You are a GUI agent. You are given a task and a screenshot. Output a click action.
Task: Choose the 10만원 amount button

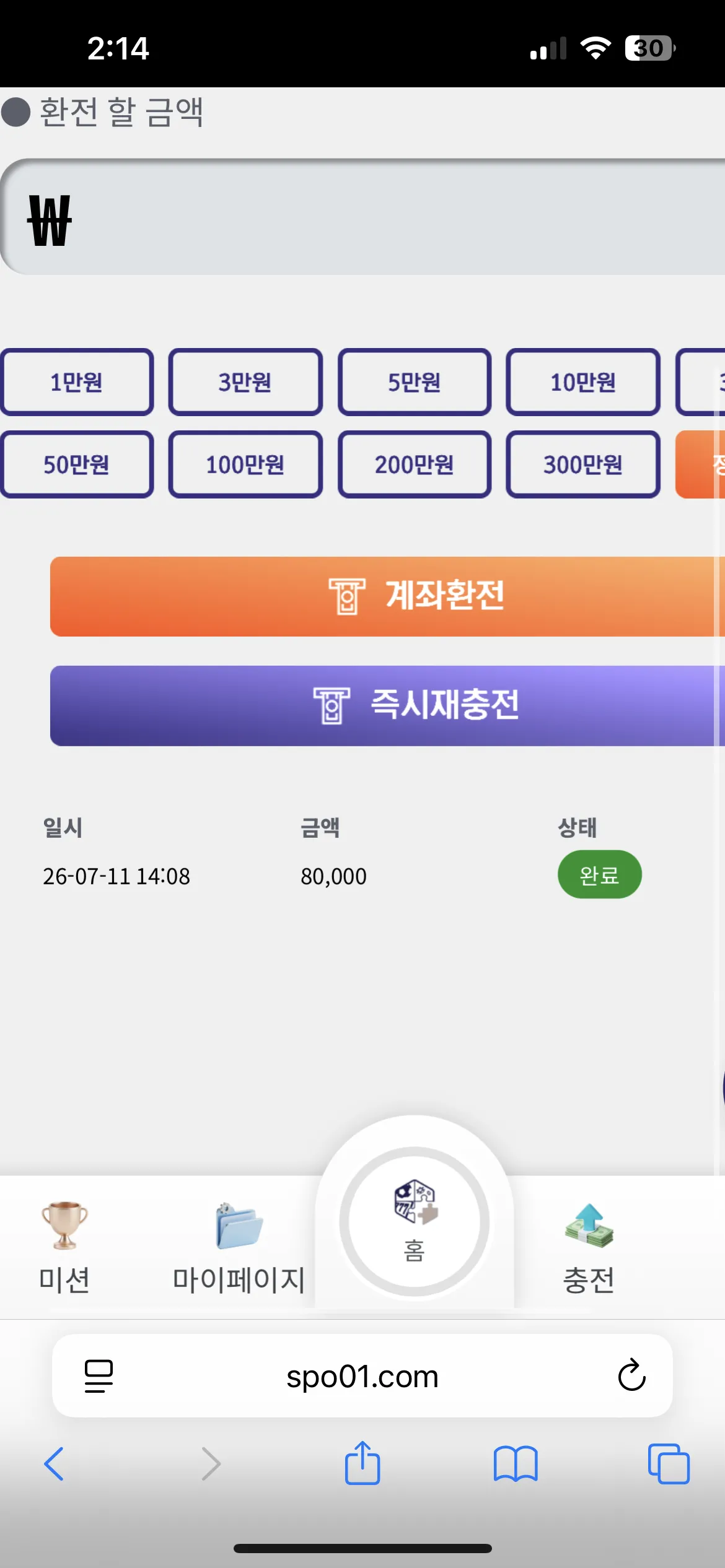click(x=583, y=382)
